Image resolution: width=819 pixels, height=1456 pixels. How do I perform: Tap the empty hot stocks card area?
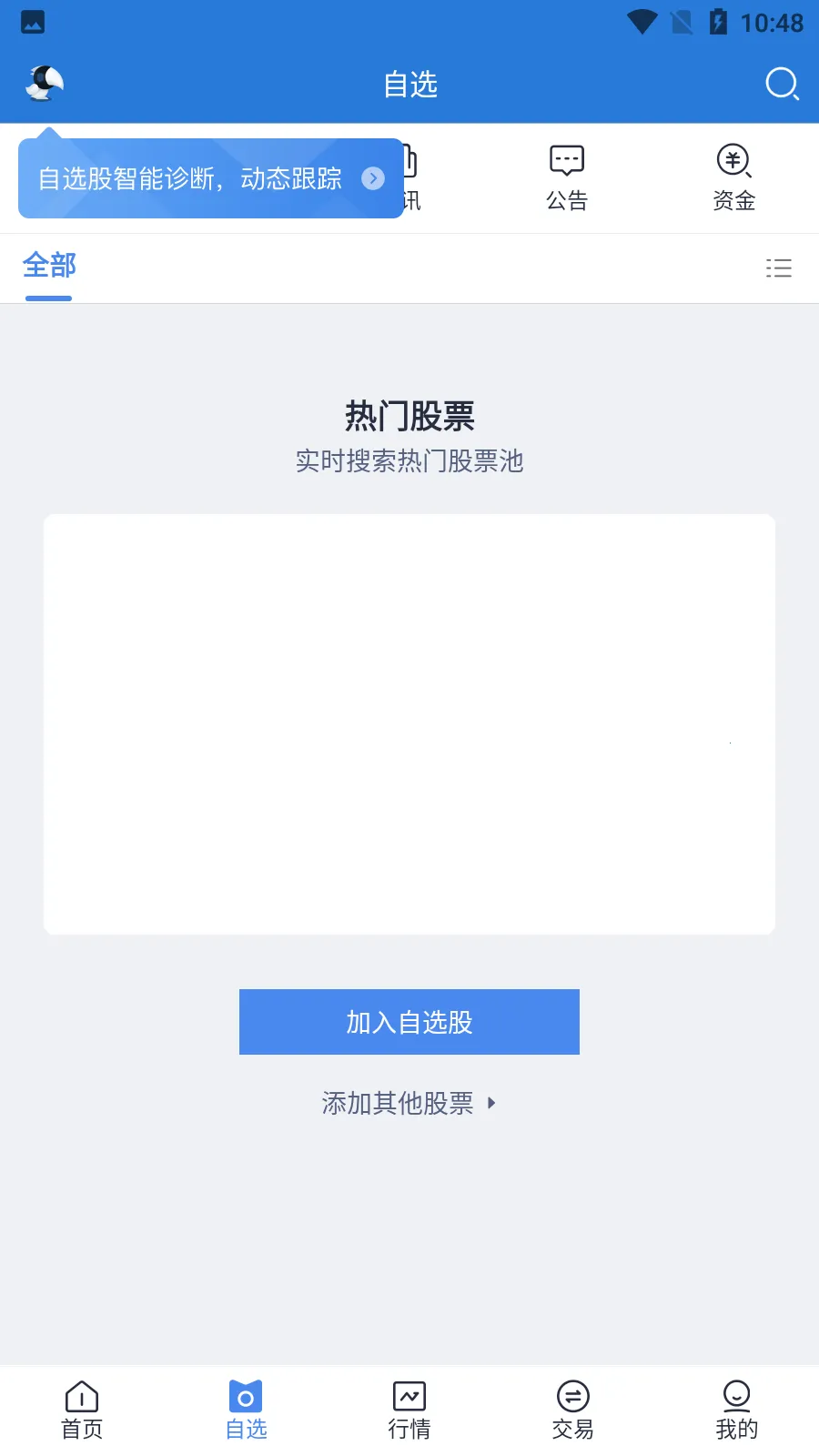pyautogui.click(x=409, y=723)
